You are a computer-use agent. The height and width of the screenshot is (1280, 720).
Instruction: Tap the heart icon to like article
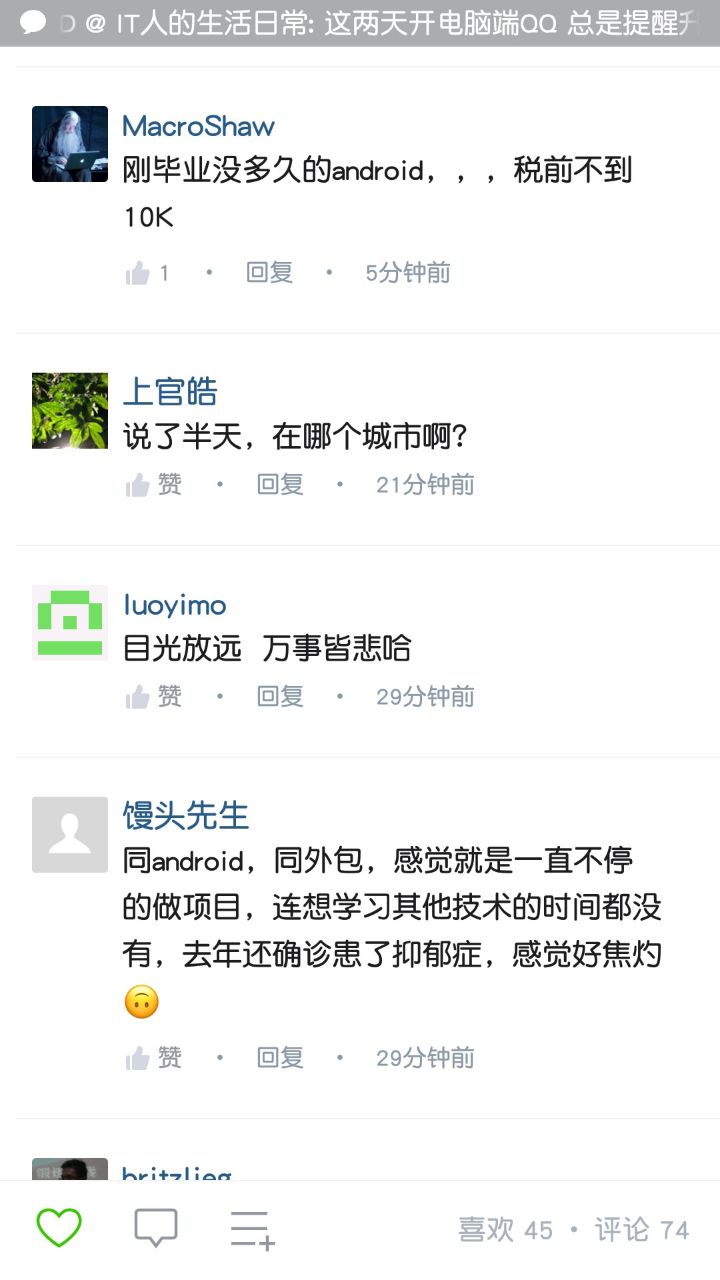coord(59,1228)
